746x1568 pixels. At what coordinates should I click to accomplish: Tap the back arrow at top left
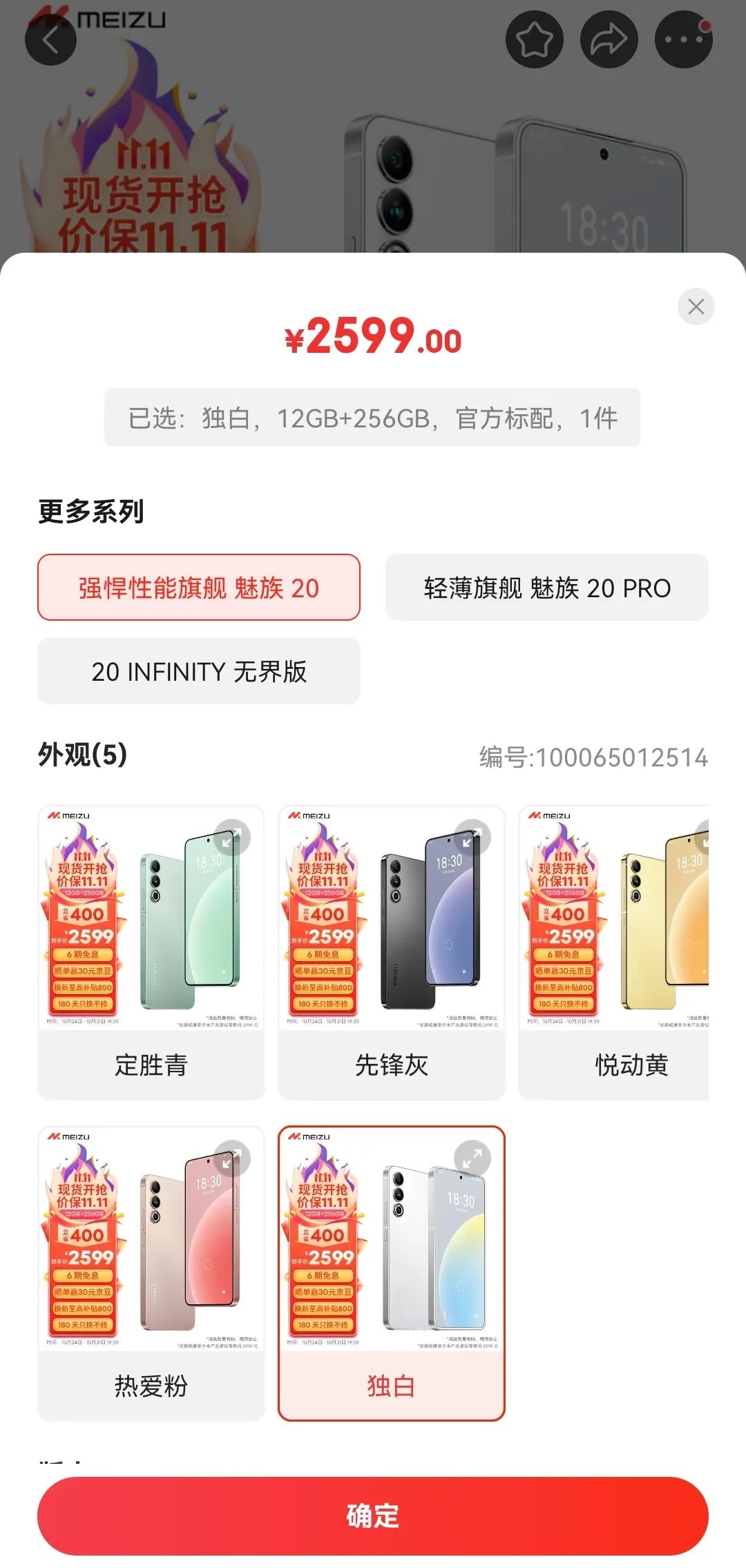[51, 39]
